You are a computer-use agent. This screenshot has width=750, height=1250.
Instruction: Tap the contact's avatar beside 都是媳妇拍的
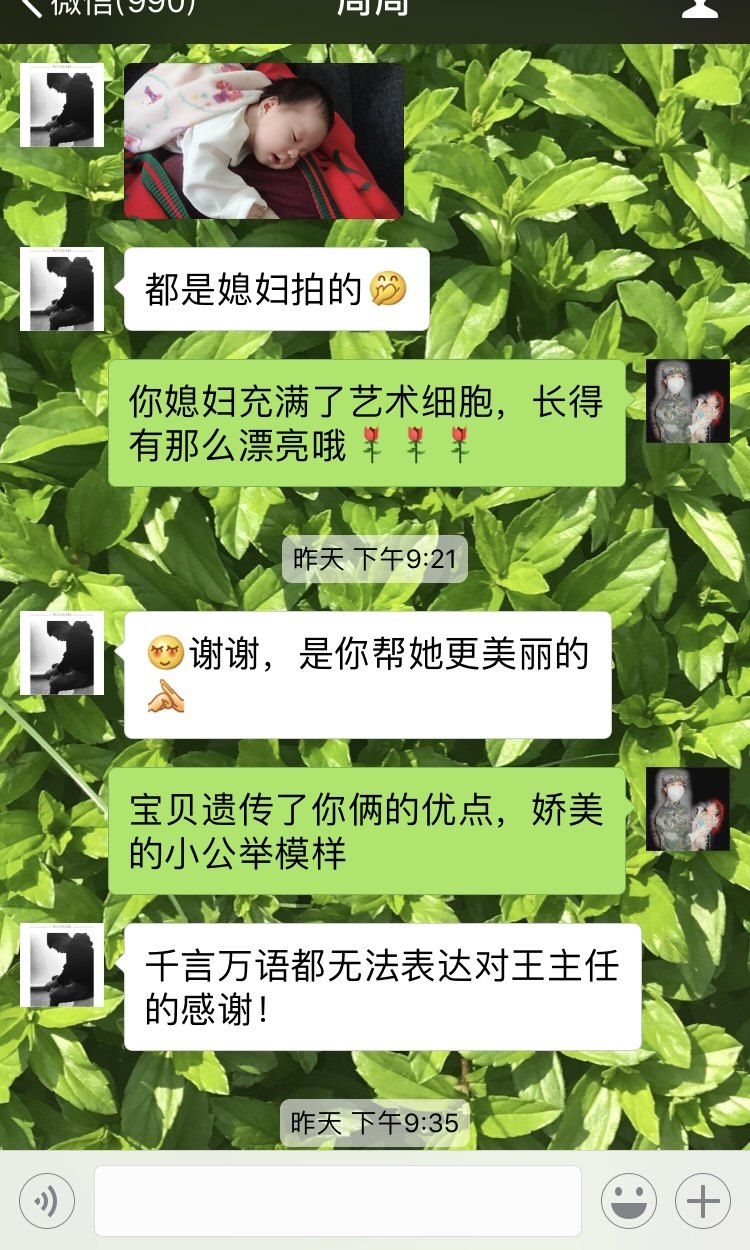[62, 290]
